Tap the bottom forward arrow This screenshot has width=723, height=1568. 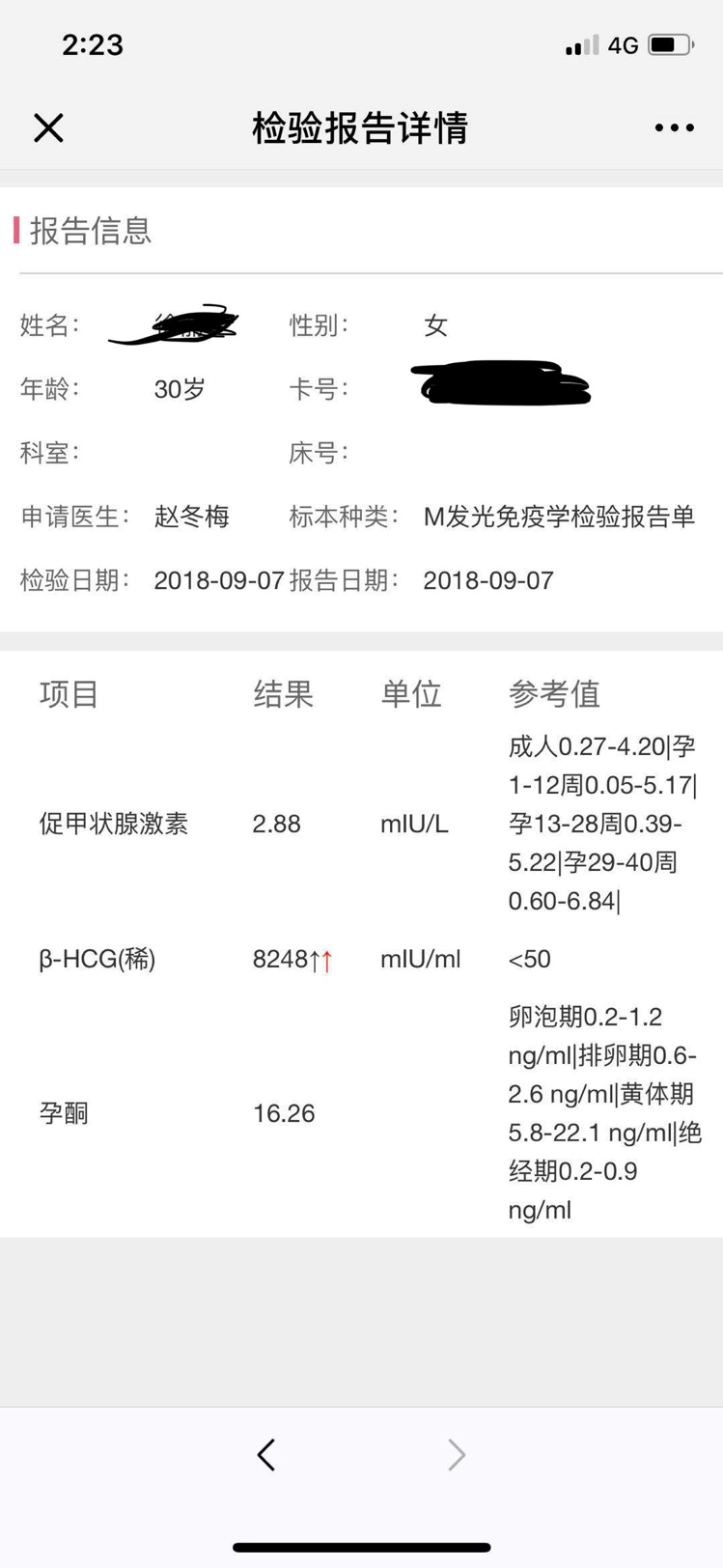(457, 1454)
